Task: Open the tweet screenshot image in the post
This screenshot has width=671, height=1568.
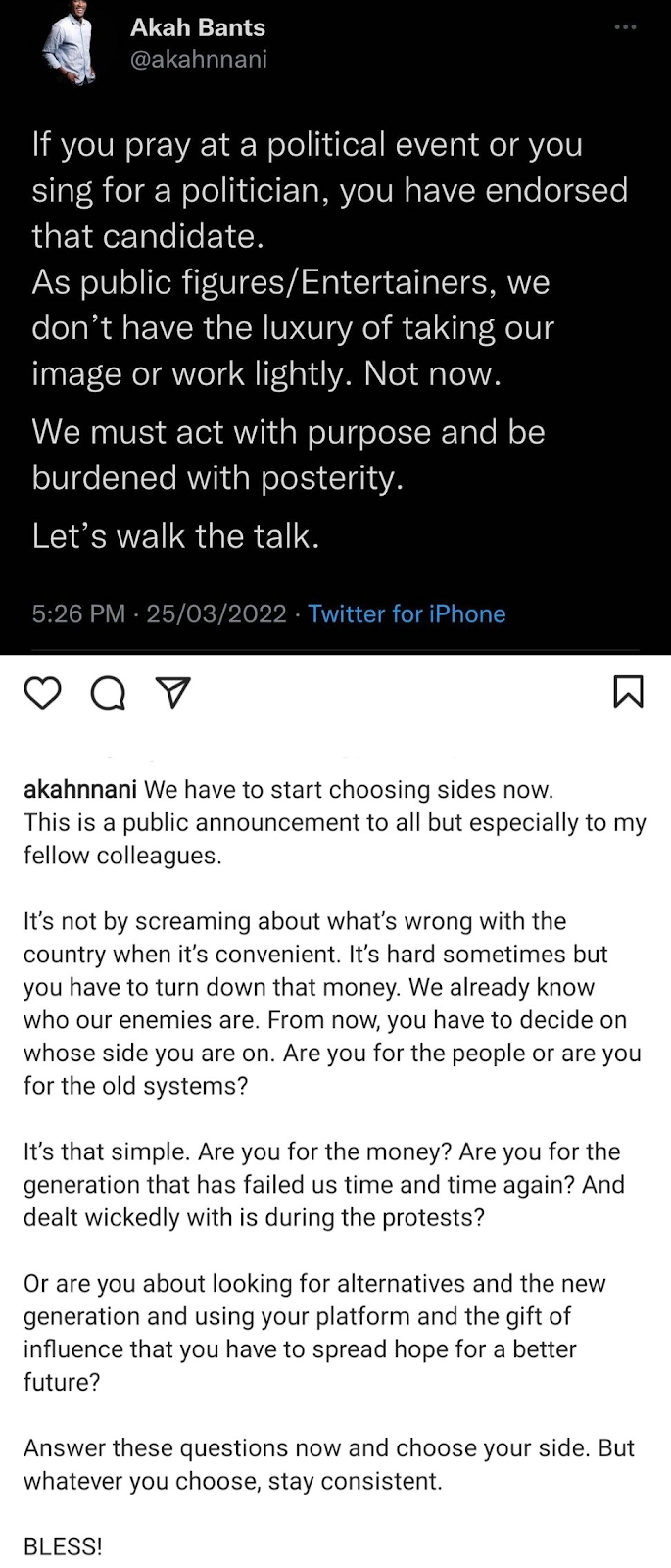Action: (x=335, y=327)
